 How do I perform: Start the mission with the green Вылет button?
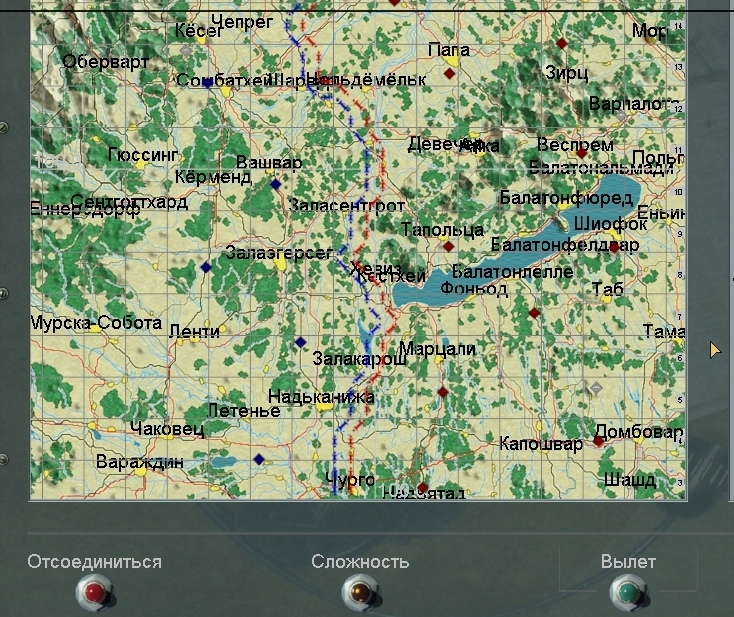627,593
